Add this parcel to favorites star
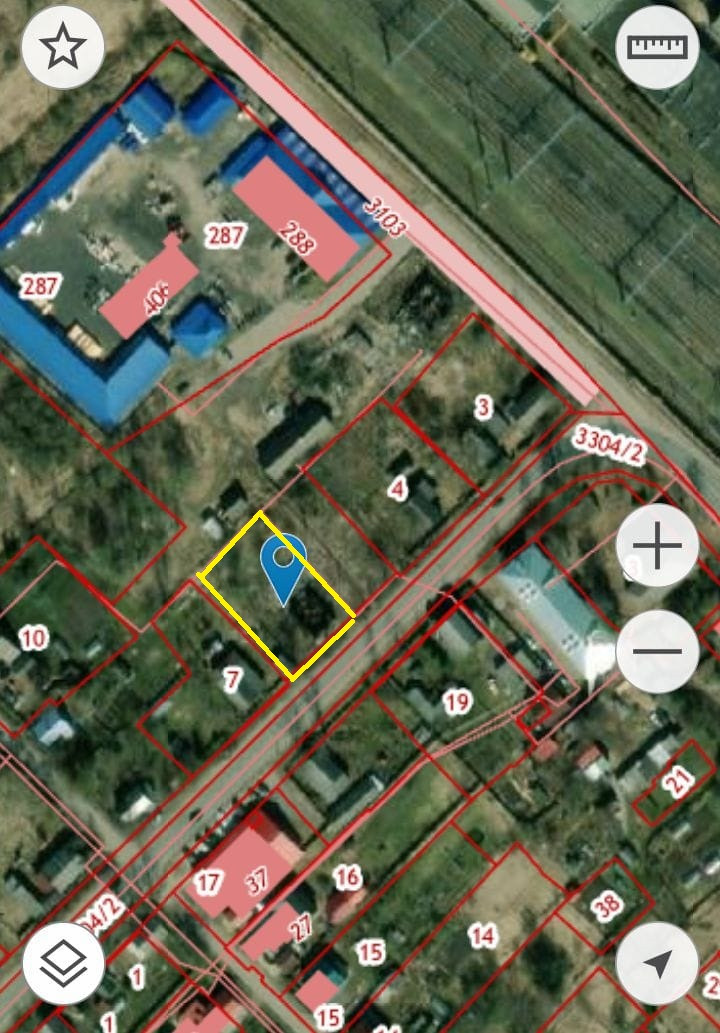Screen dimensions: 720x1033 (x=63, y=47)
